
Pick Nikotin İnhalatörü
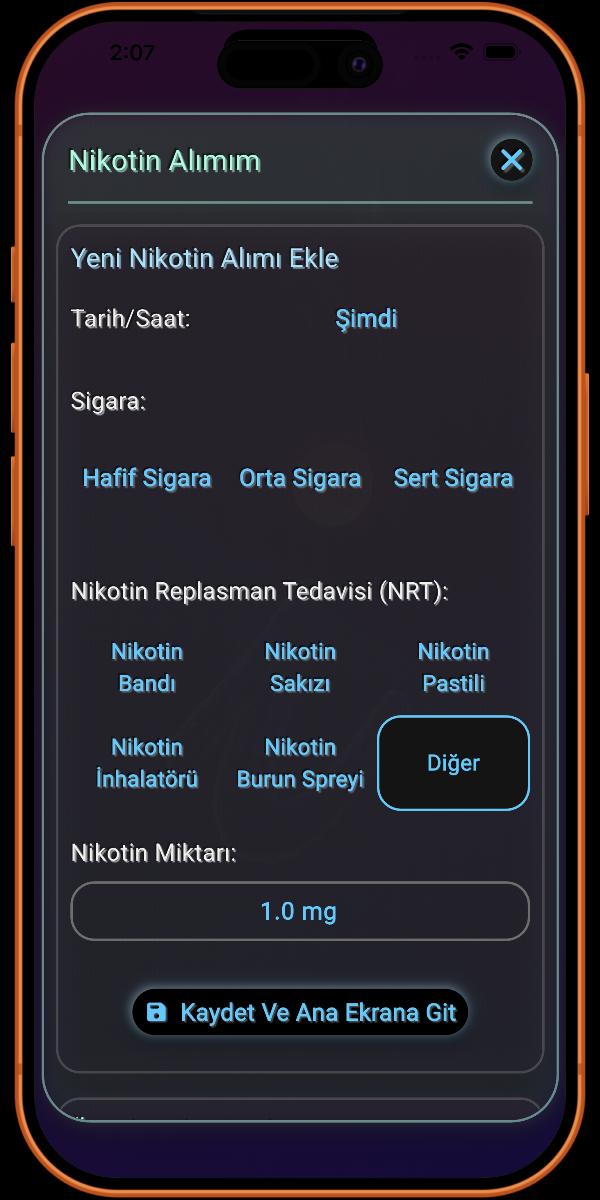pyautogui.click(x=147, y=763)
